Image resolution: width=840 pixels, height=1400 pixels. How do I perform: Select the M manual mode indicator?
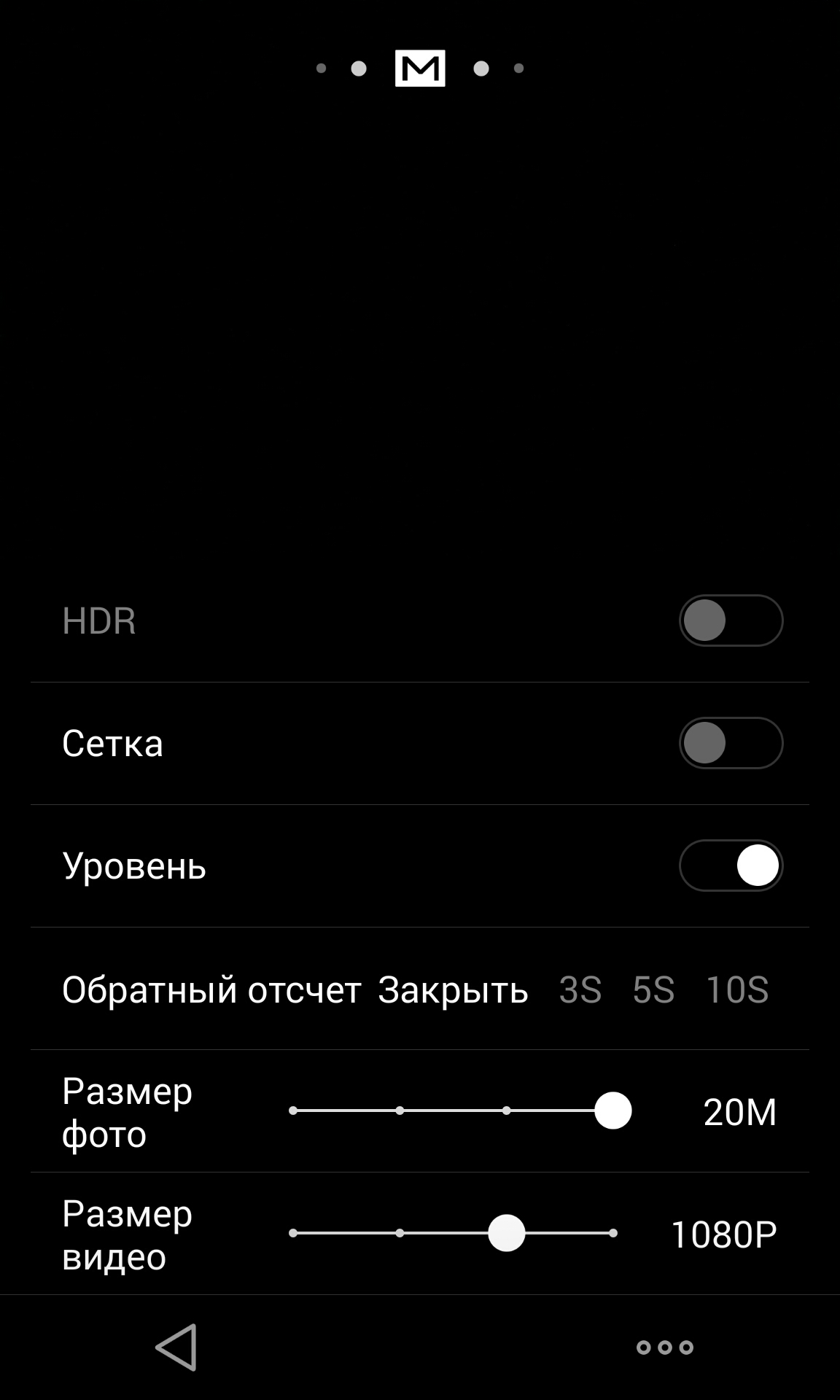420,69
